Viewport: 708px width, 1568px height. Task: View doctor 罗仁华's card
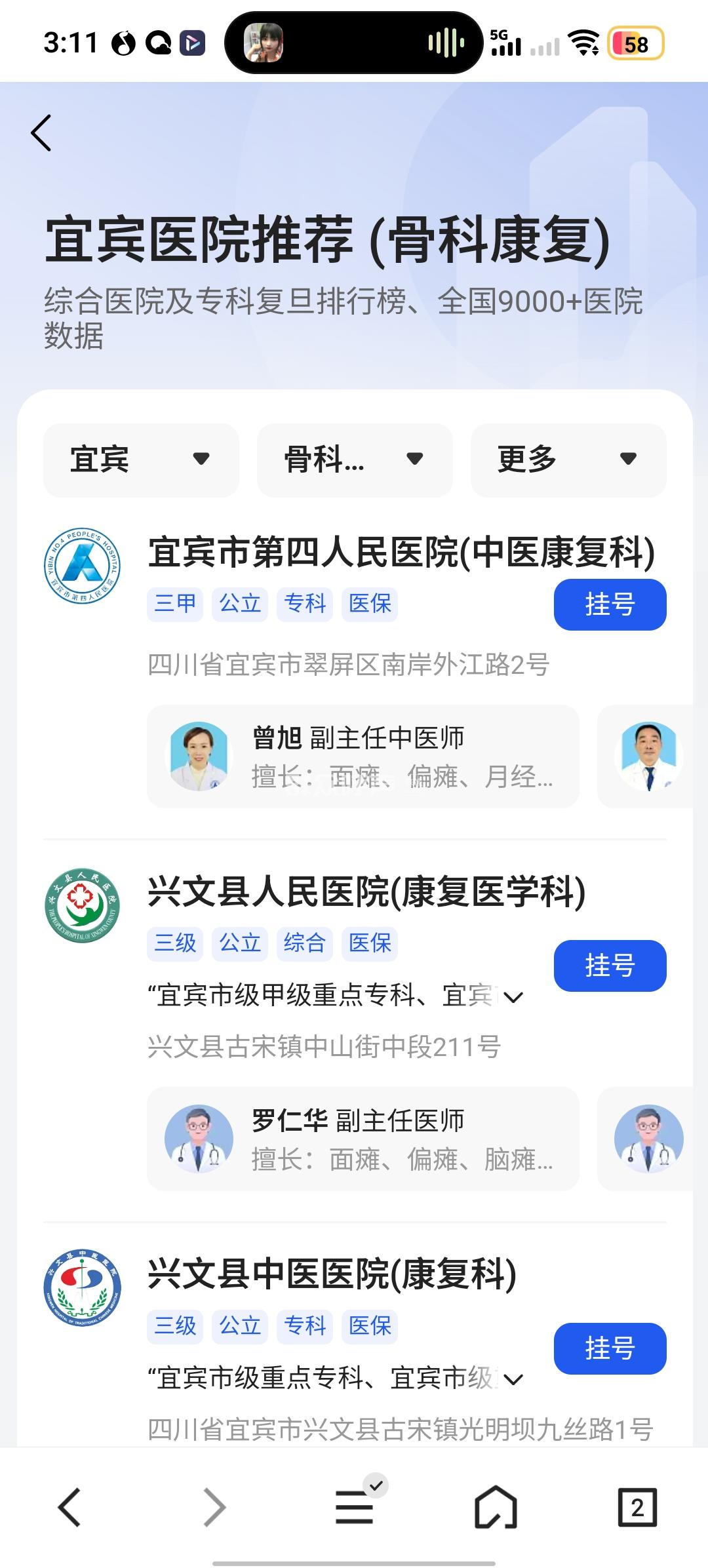[x=363, y=1139]
